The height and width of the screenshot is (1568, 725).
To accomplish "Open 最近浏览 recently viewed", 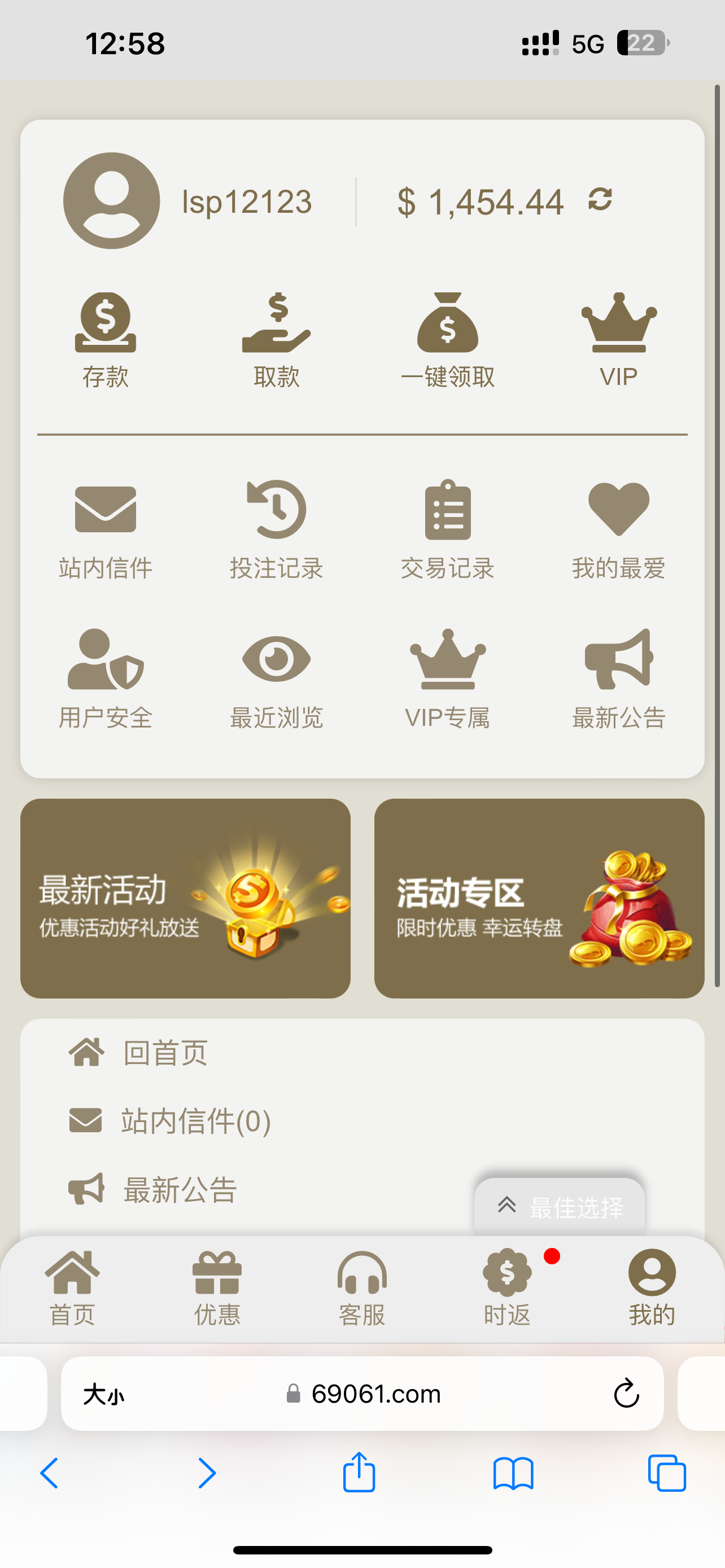I will pos(276,678).
